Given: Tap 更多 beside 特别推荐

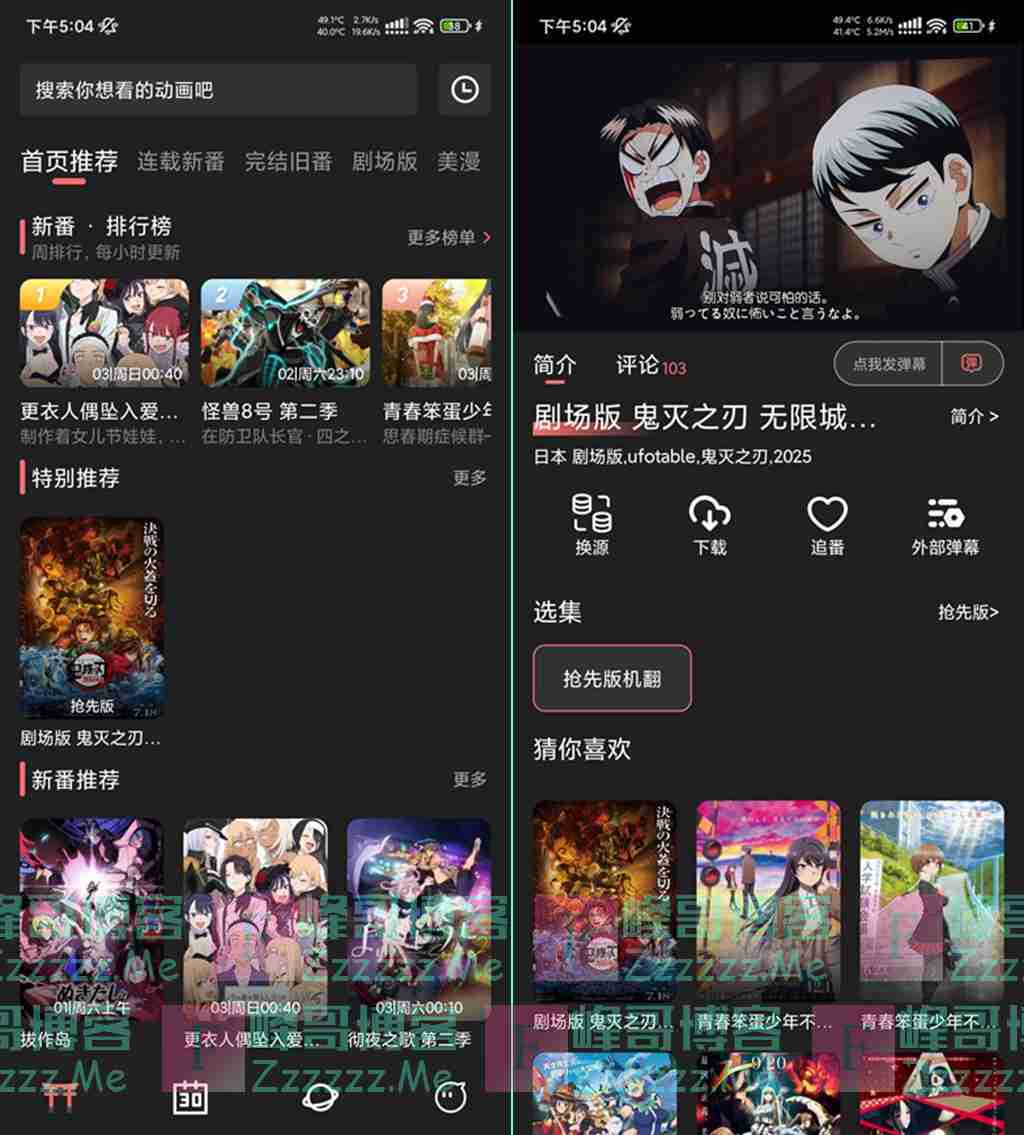Looking at the screenshot, I should pos(470,478).
